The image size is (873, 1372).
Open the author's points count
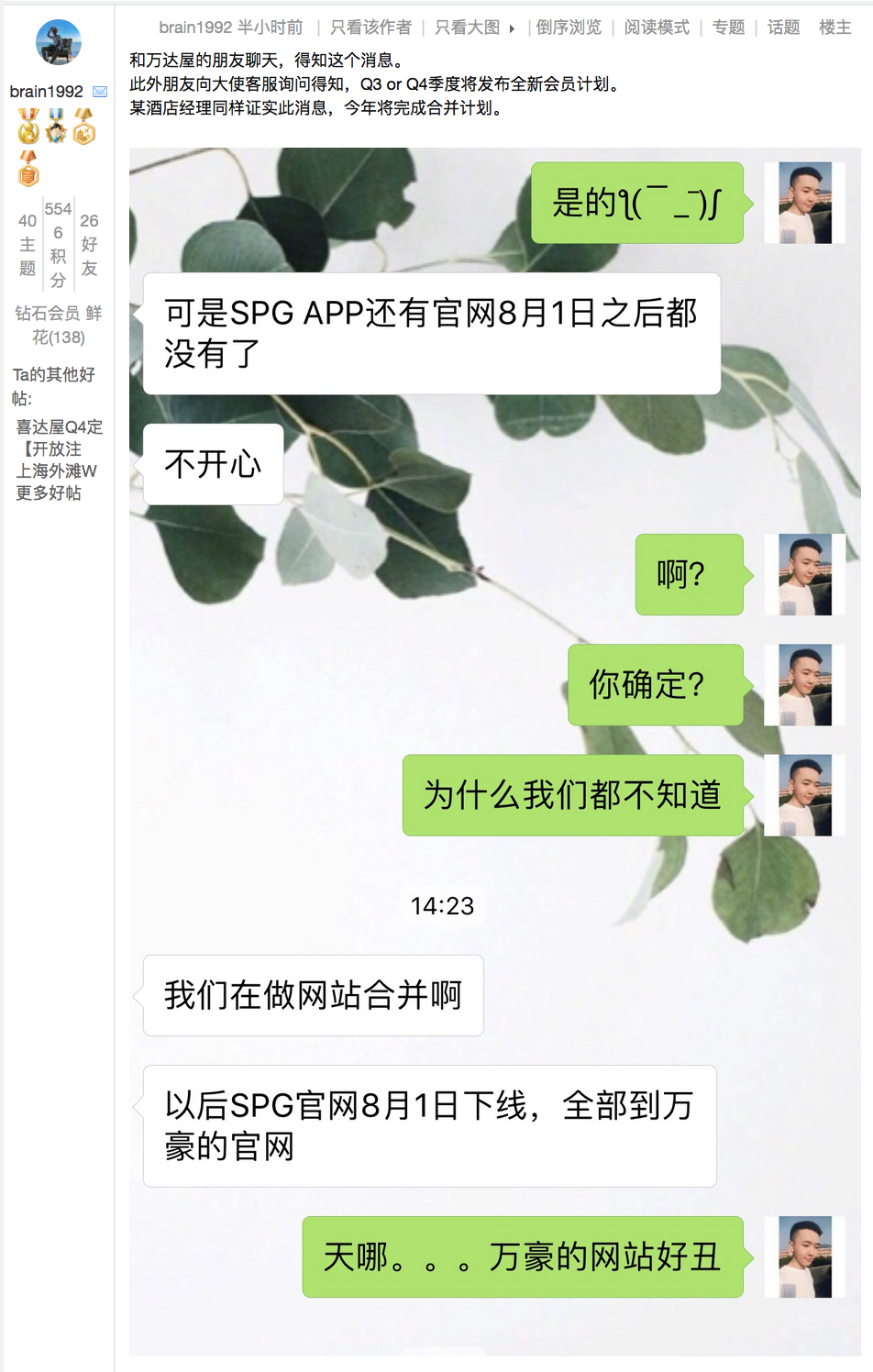coord(58,244)
